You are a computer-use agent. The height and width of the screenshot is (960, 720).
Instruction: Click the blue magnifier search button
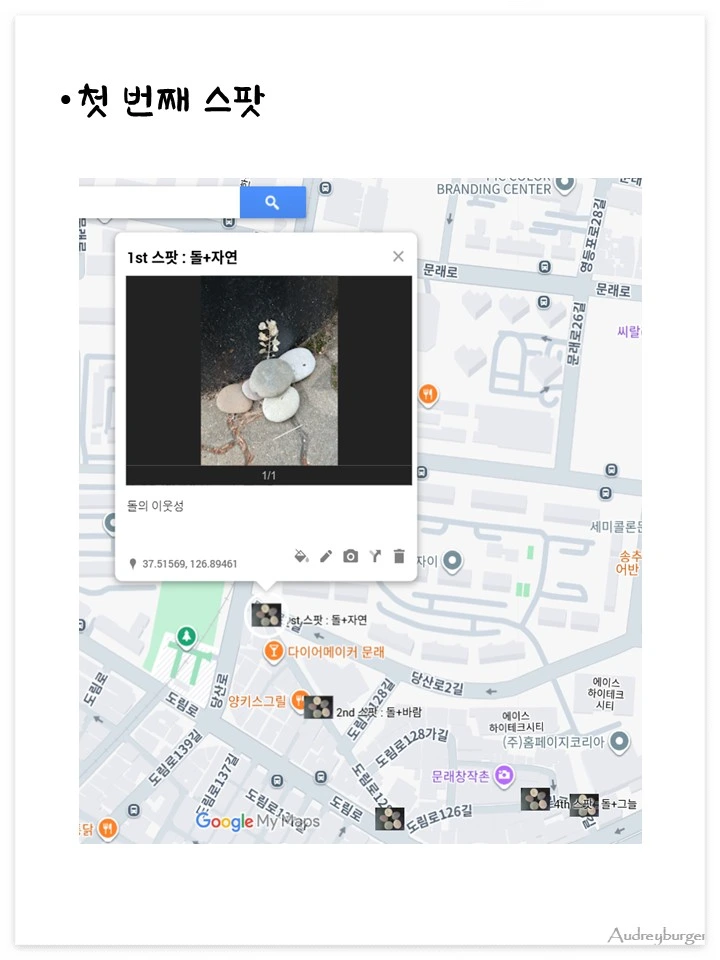(272, 201)
